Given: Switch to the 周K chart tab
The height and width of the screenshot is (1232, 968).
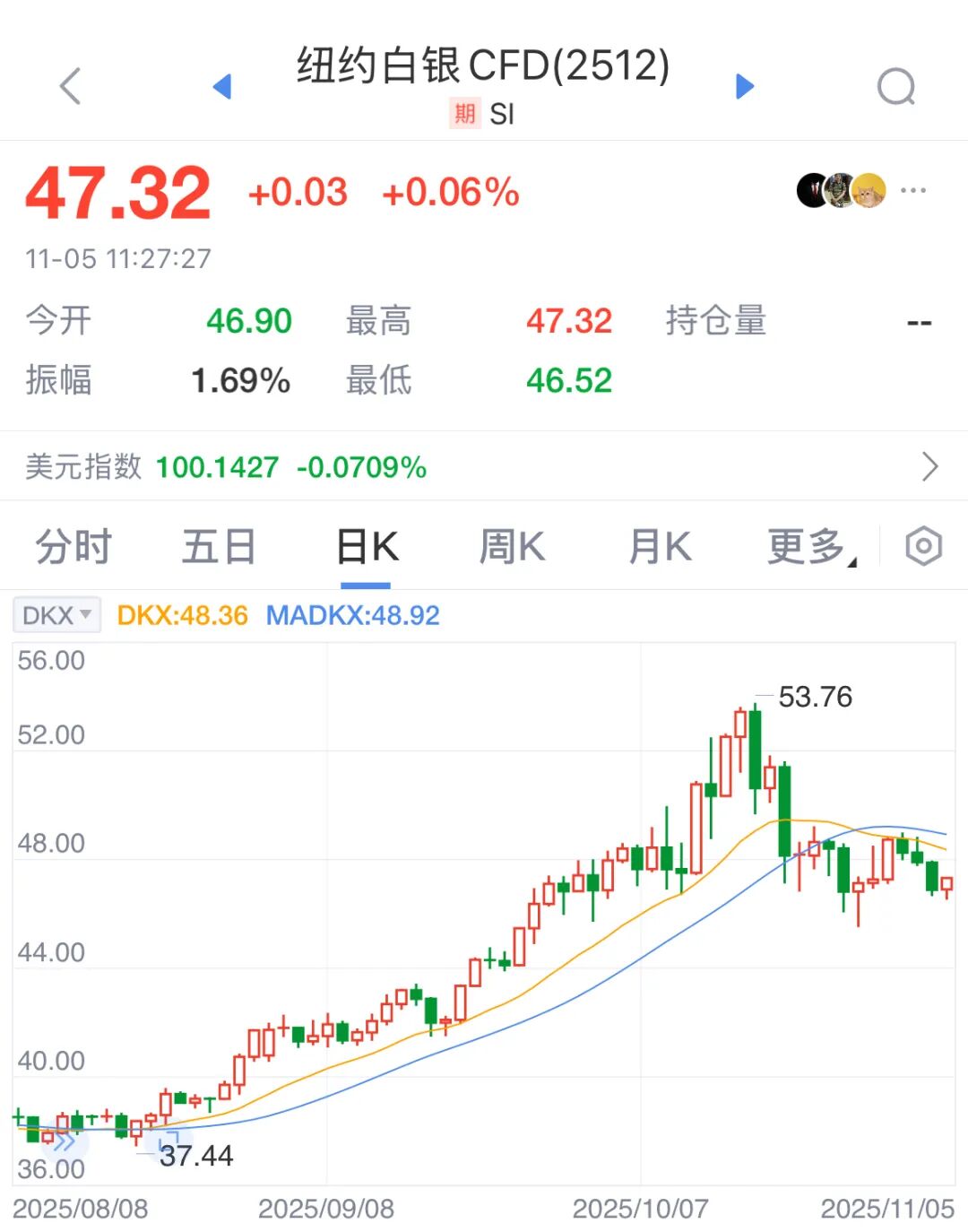Looking at the screenshot, I should [512, 546].
